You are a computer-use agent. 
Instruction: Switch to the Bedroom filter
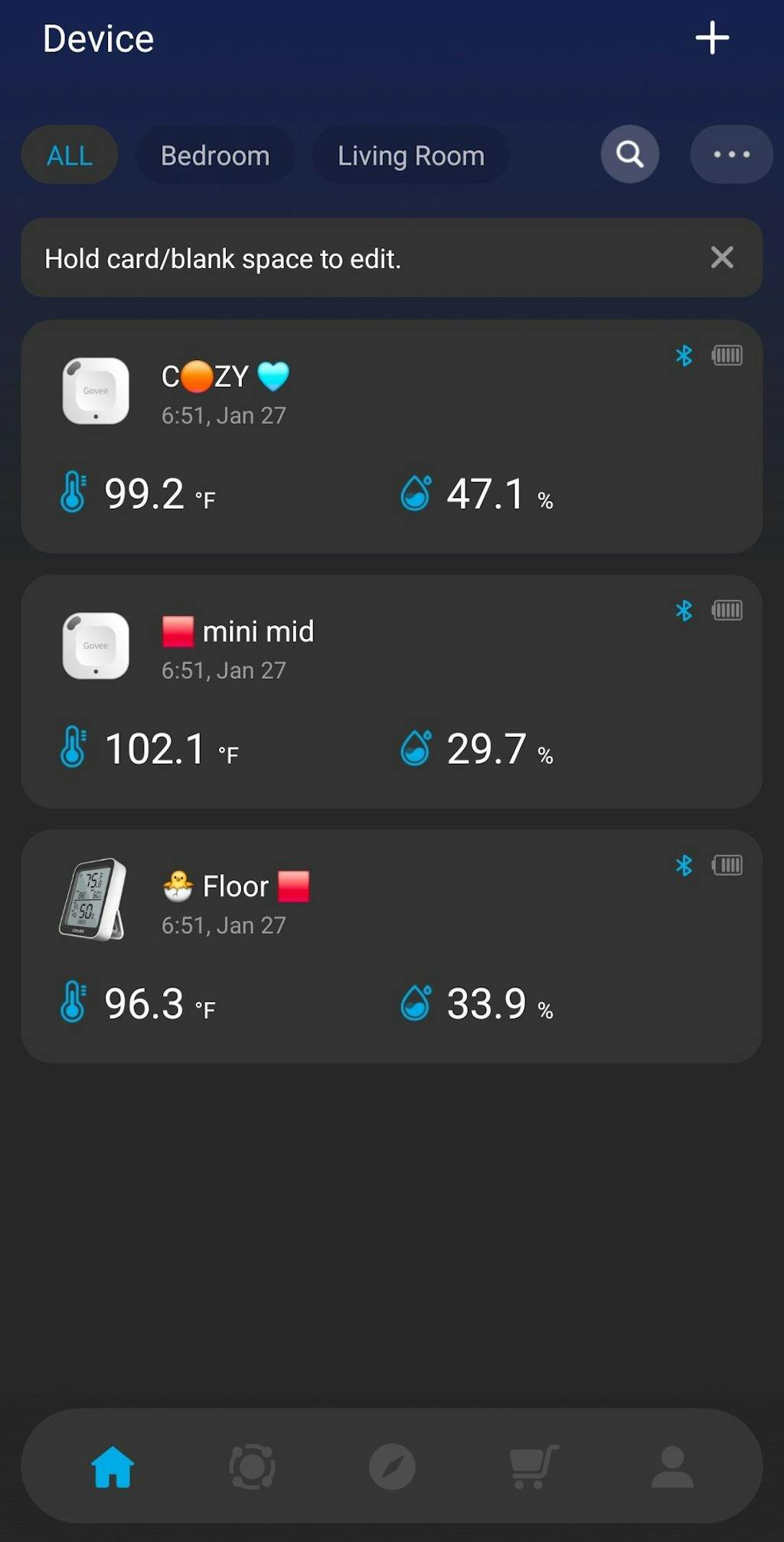click(215, 156)
